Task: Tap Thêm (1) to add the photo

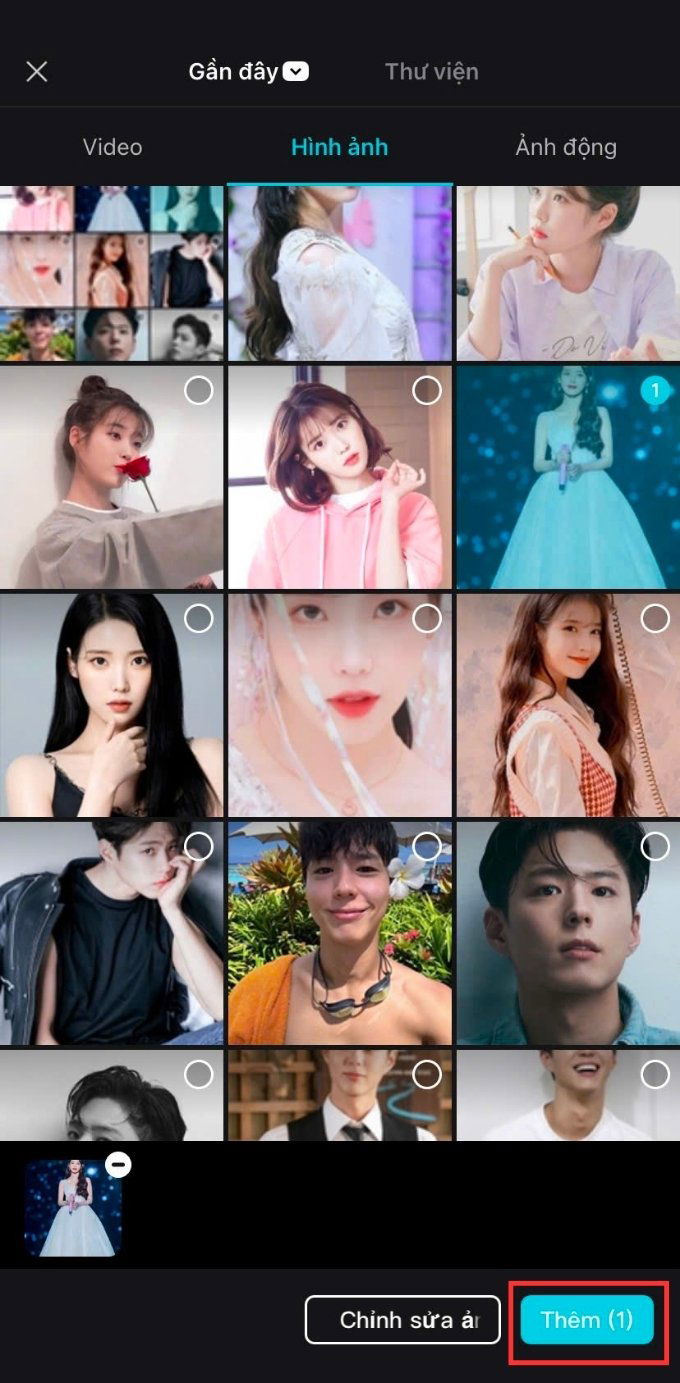Action: point(587,1320)
